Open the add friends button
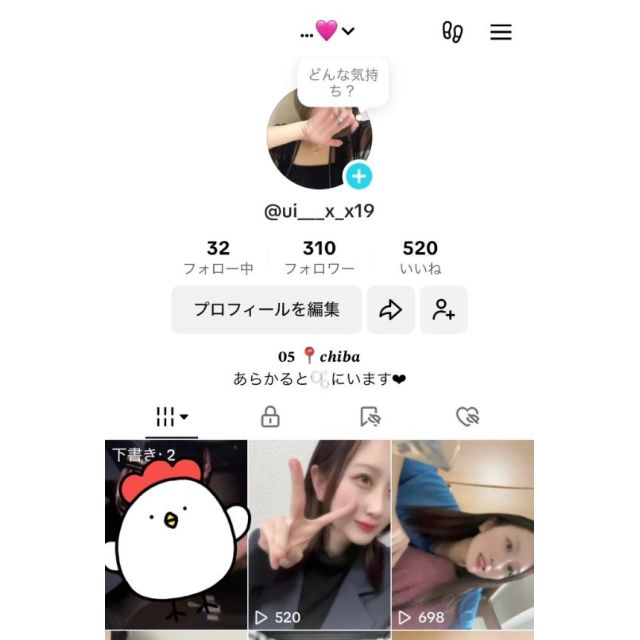This screenshot has width=640, height=640. coord(443,310)
